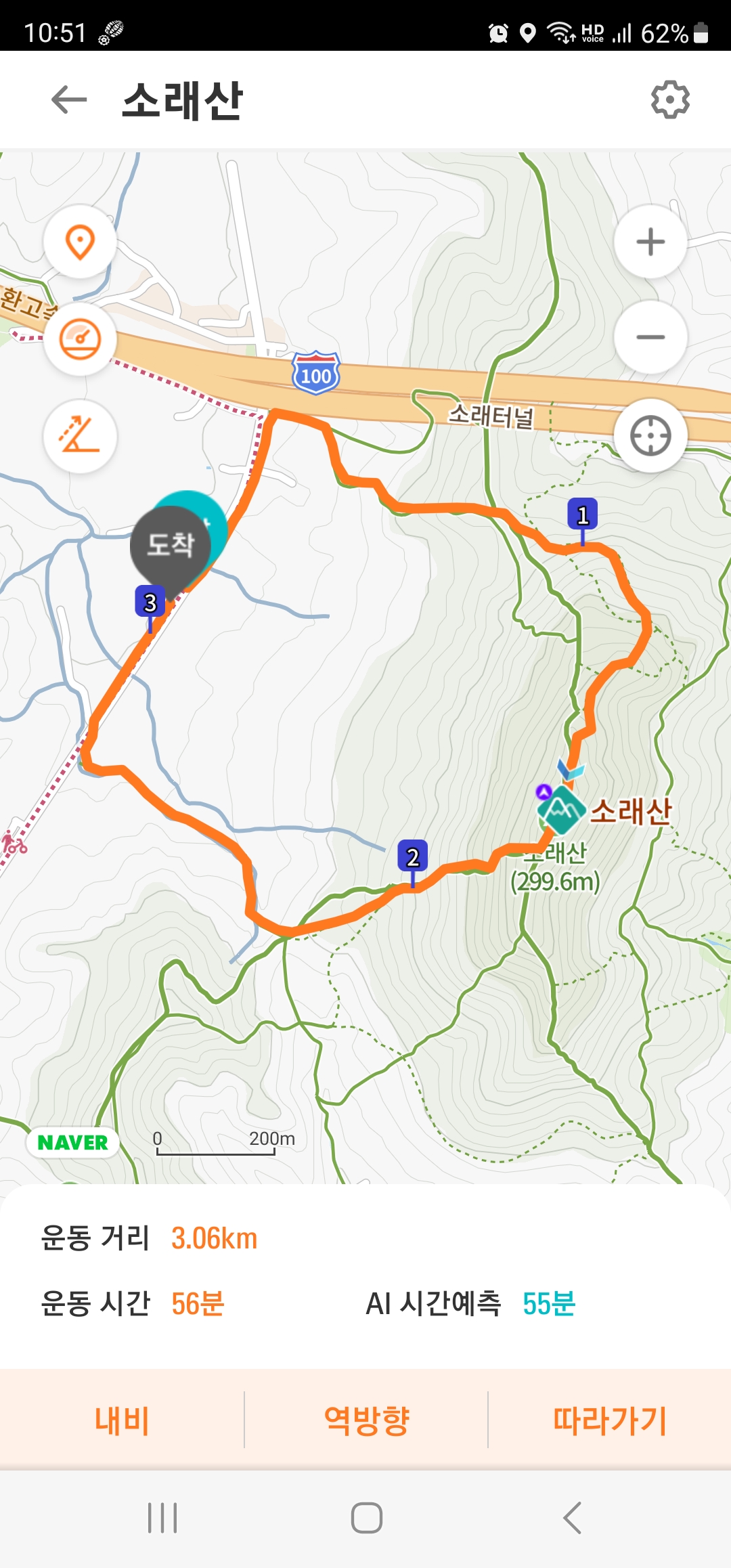The image size is (731, 1568).
Task: Reverse the route with 역방향
Action: click(366, 1420)
